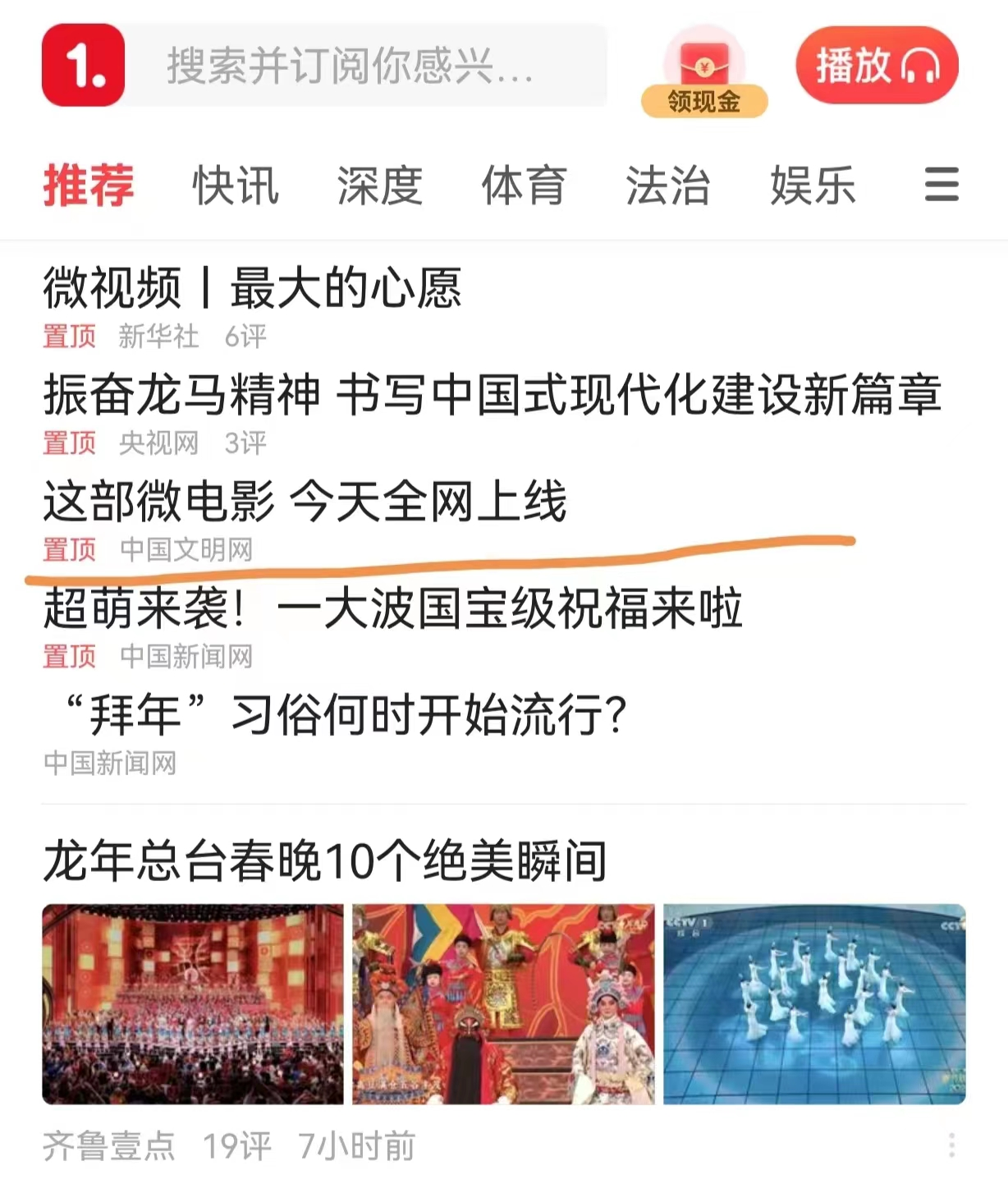Switch to the 快讯 tab
The width and height of the screenshot is (1008, 1184).
(235, 185)
